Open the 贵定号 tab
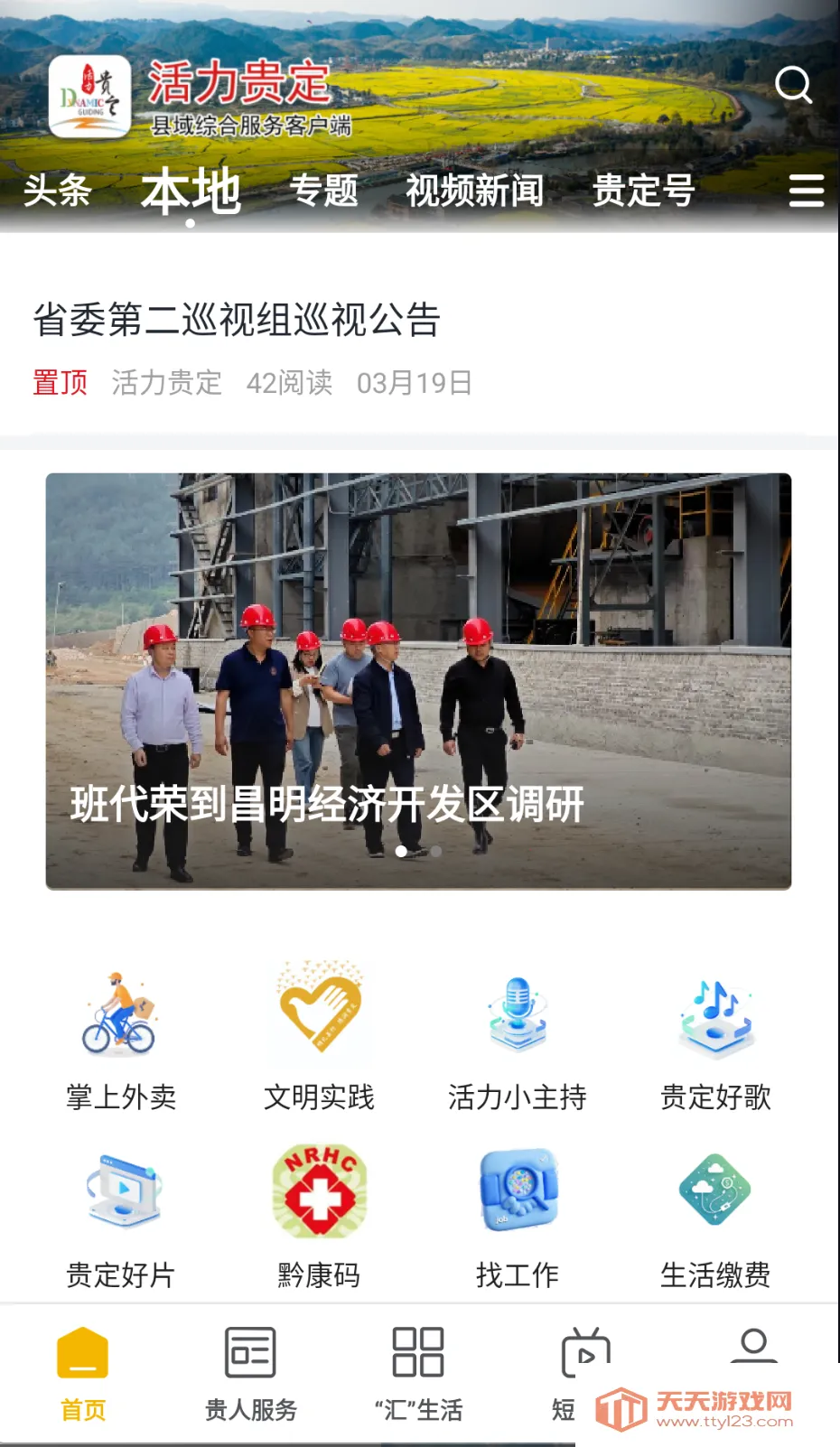This screenshot has height=1447, width=840. tap(643, 191)
